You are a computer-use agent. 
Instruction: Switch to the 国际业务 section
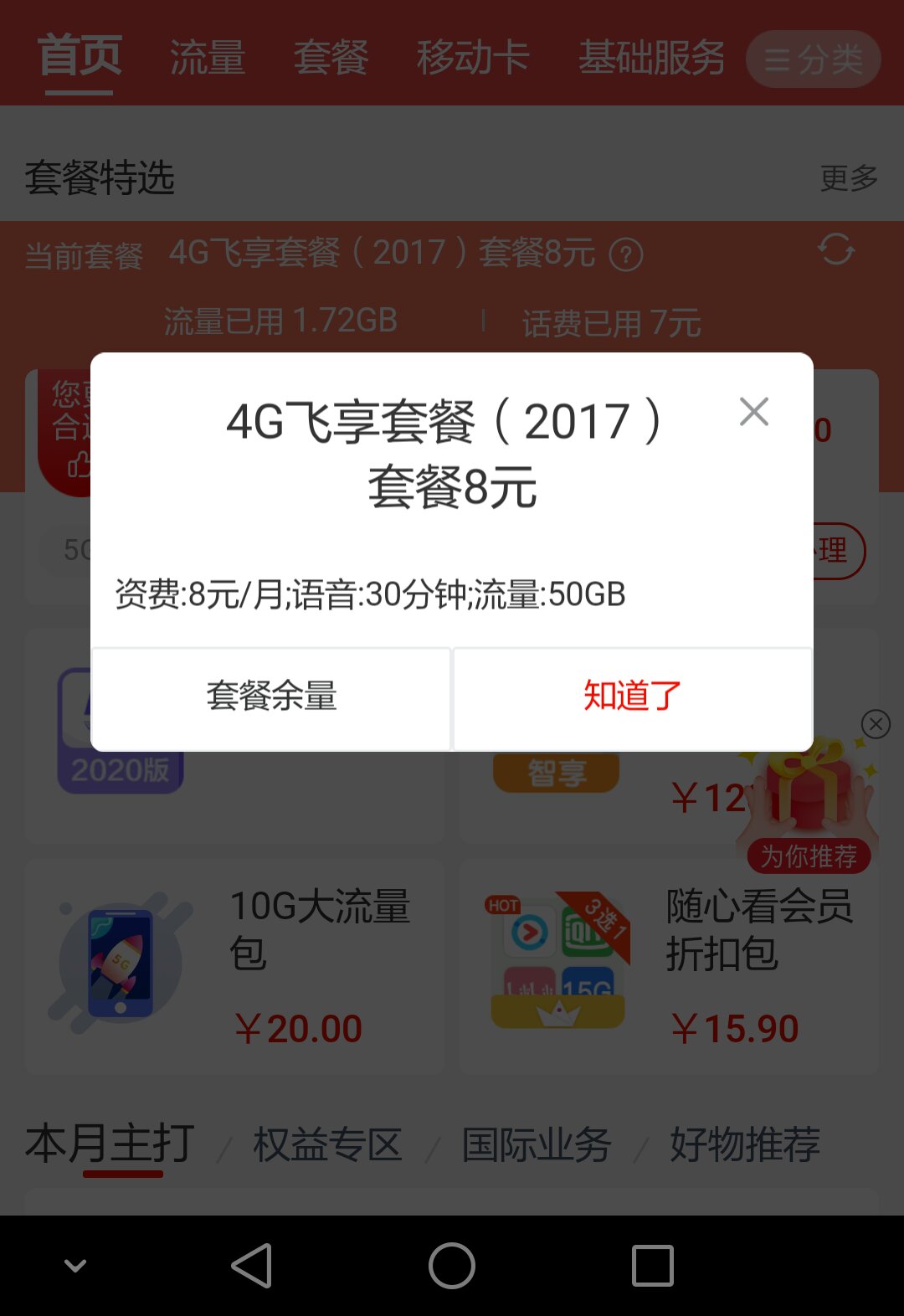pos(537,1145)
